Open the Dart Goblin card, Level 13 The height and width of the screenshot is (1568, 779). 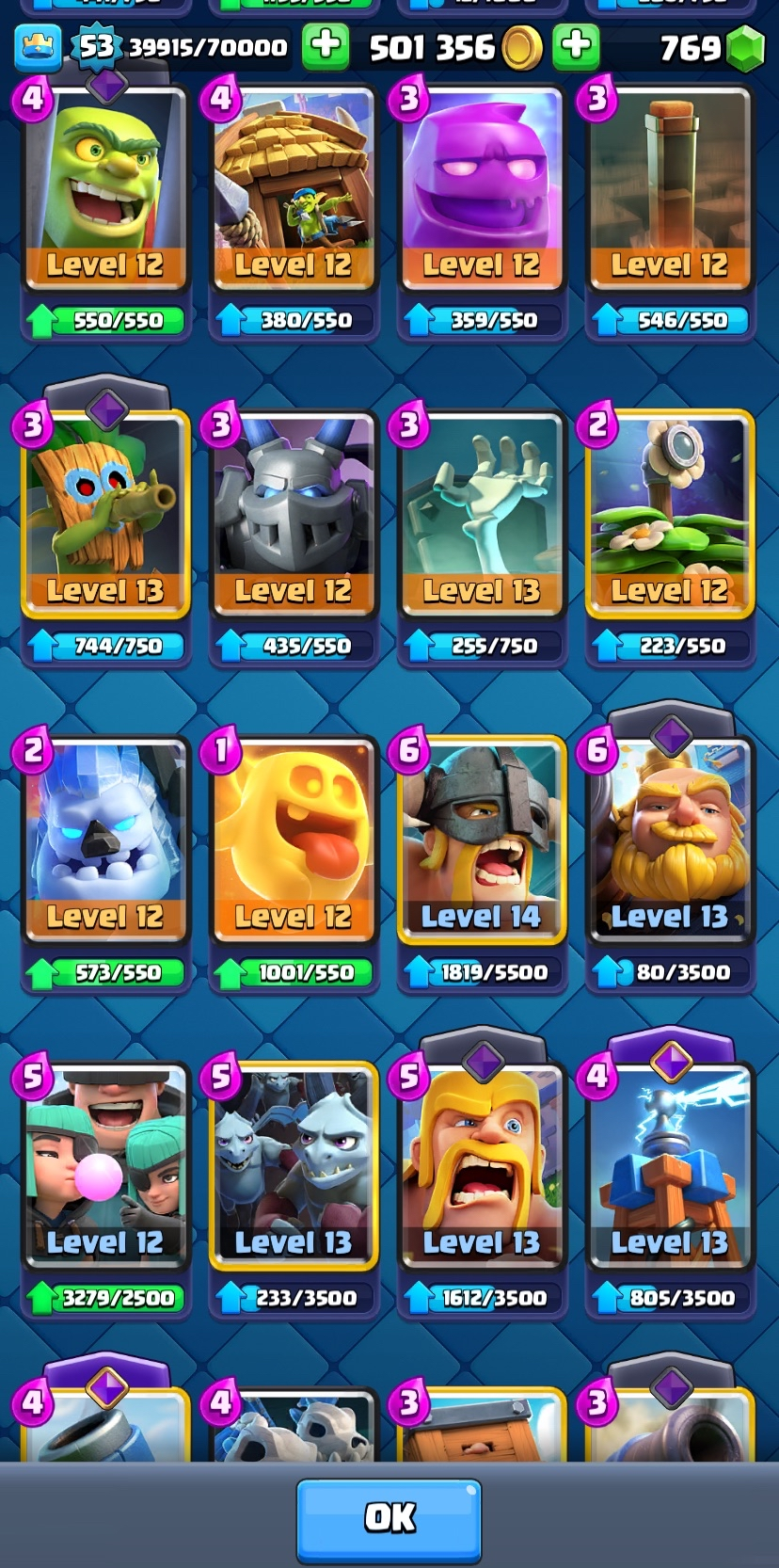104,513
